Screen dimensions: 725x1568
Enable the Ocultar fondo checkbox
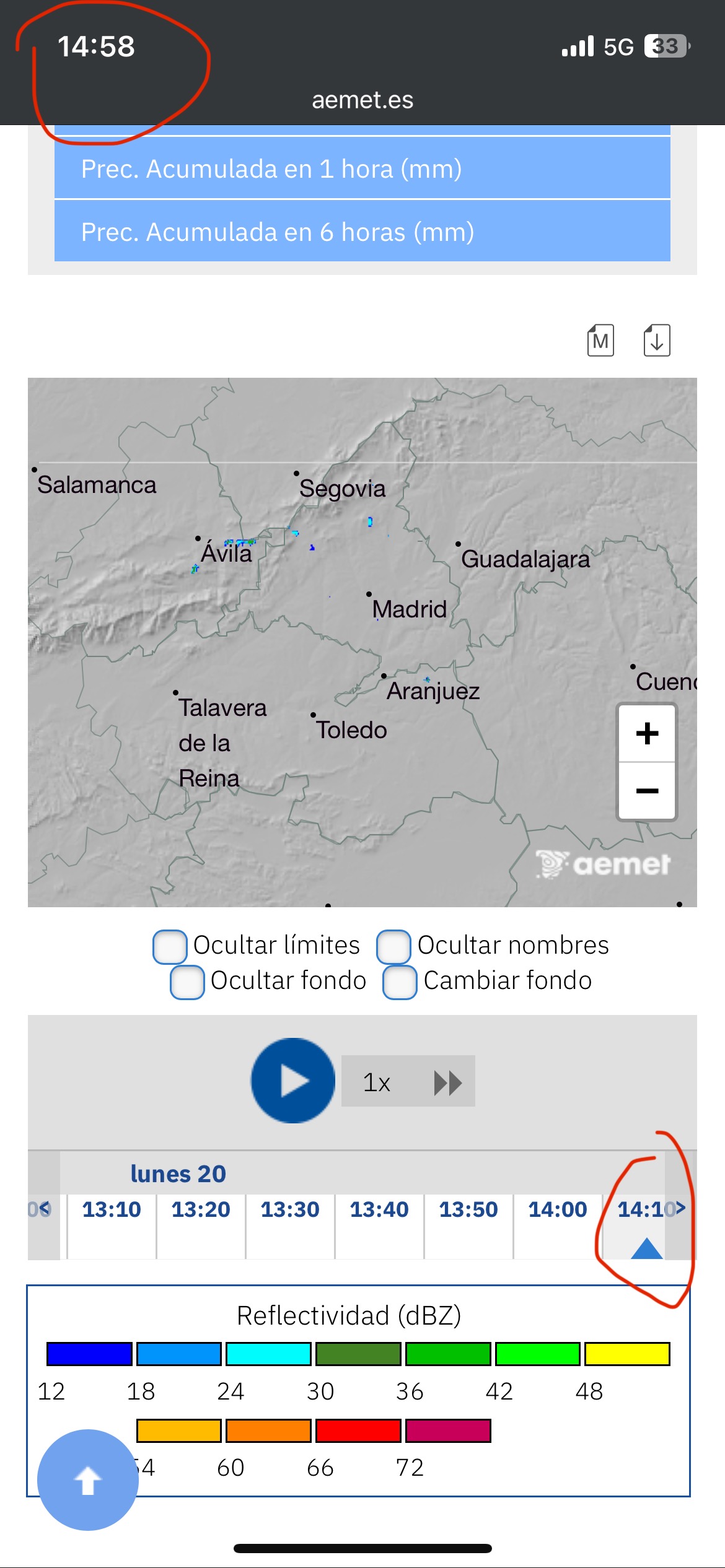point(187,982)
